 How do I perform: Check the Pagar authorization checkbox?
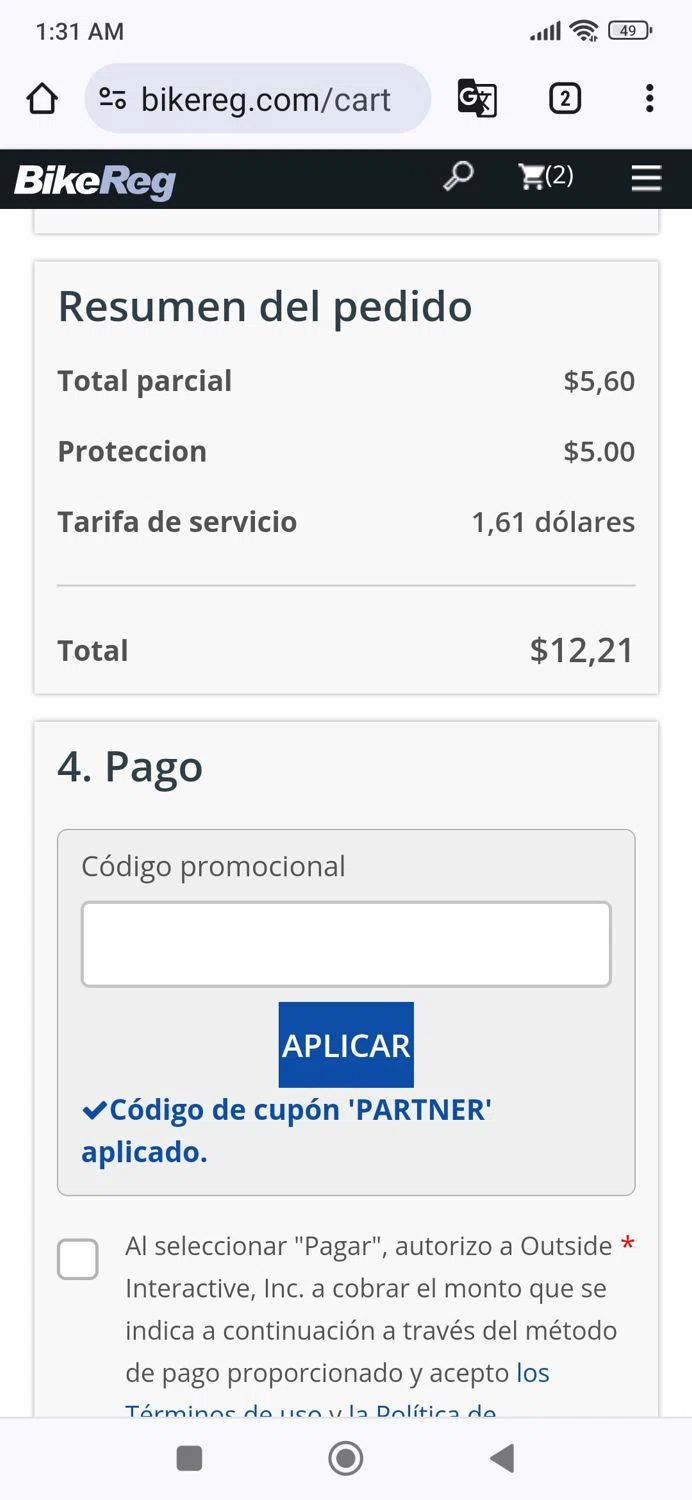point(78,1259)
